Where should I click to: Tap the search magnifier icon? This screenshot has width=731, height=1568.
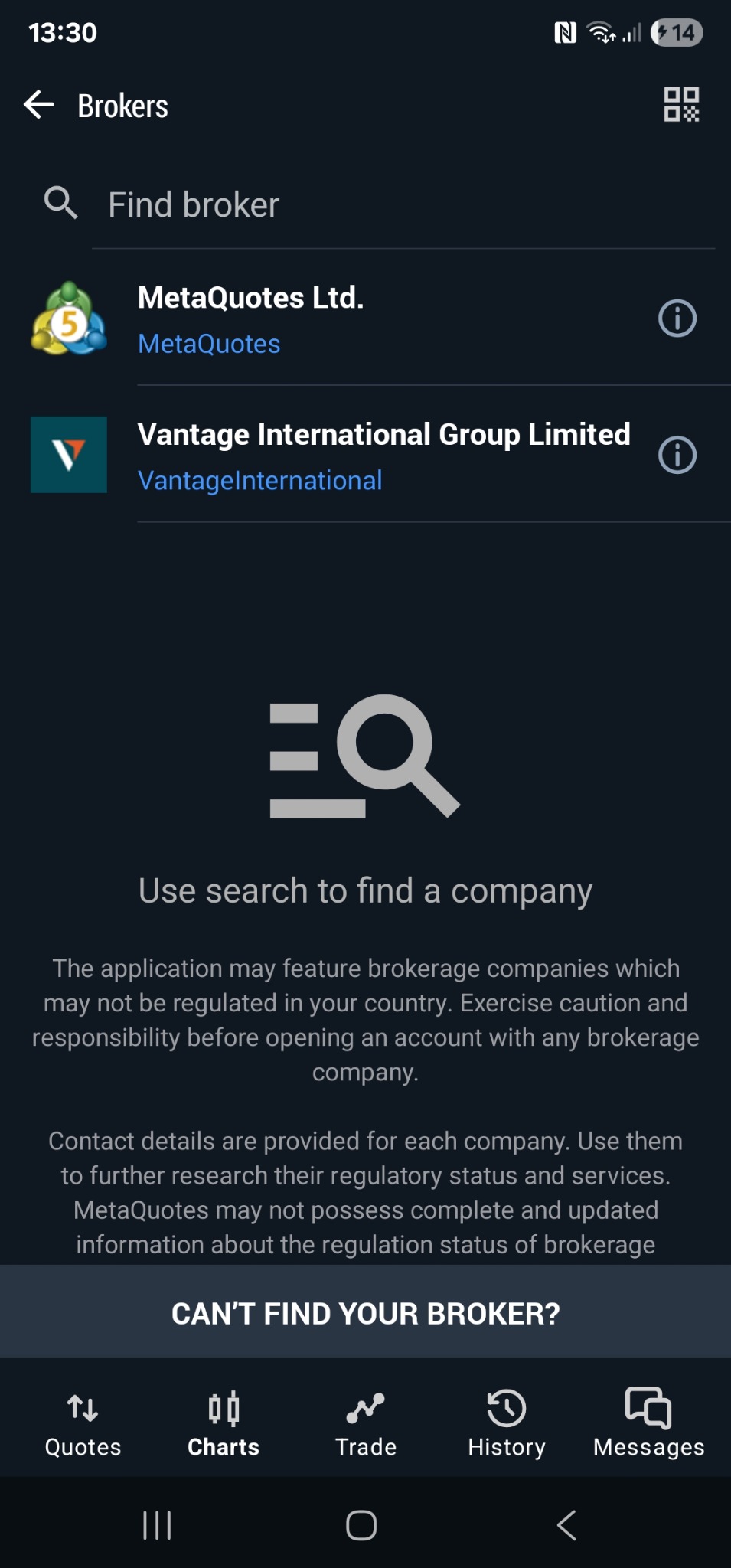(x=60, y=203)
